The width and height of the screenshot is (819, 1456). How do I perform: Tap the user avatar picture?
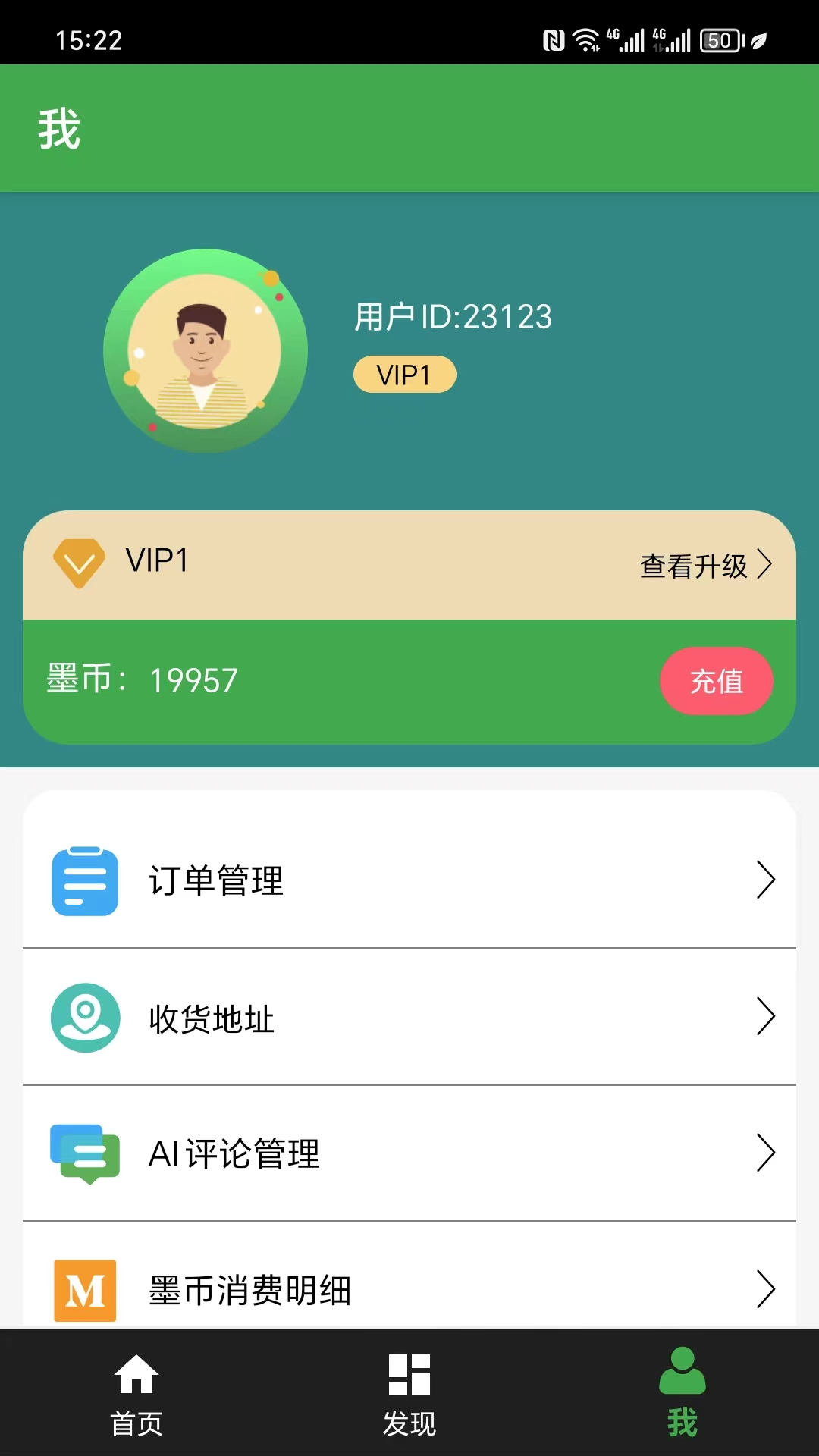207,350
